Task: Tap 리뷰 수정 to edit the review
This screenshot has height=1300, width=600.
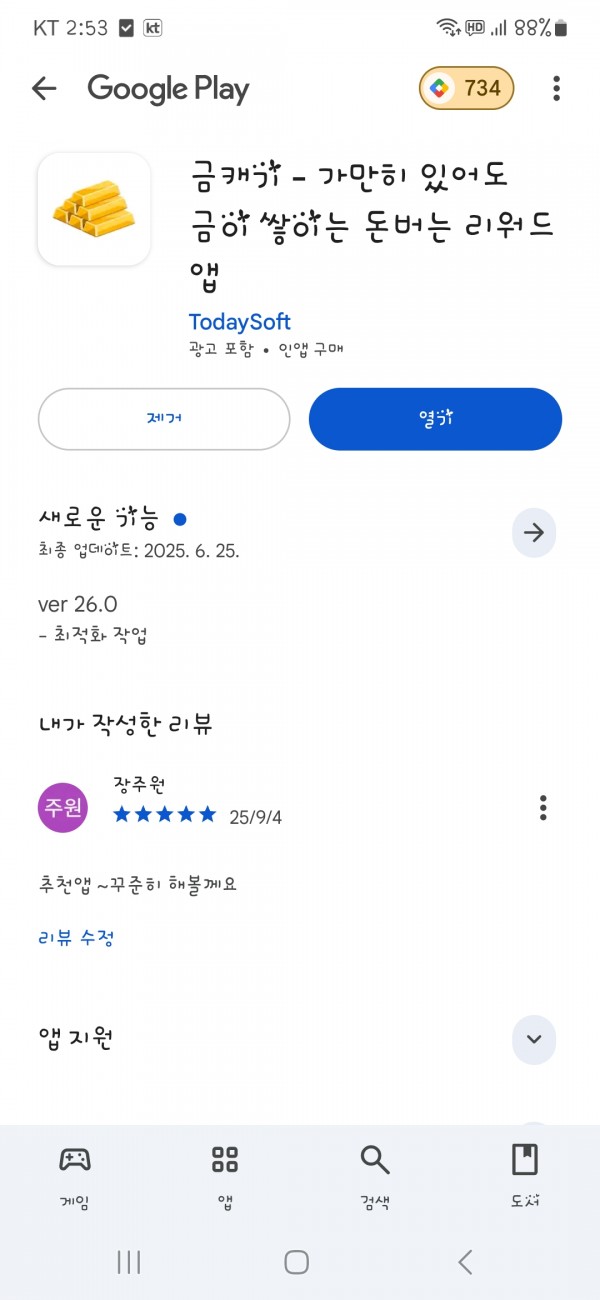Action: [77, 938]
